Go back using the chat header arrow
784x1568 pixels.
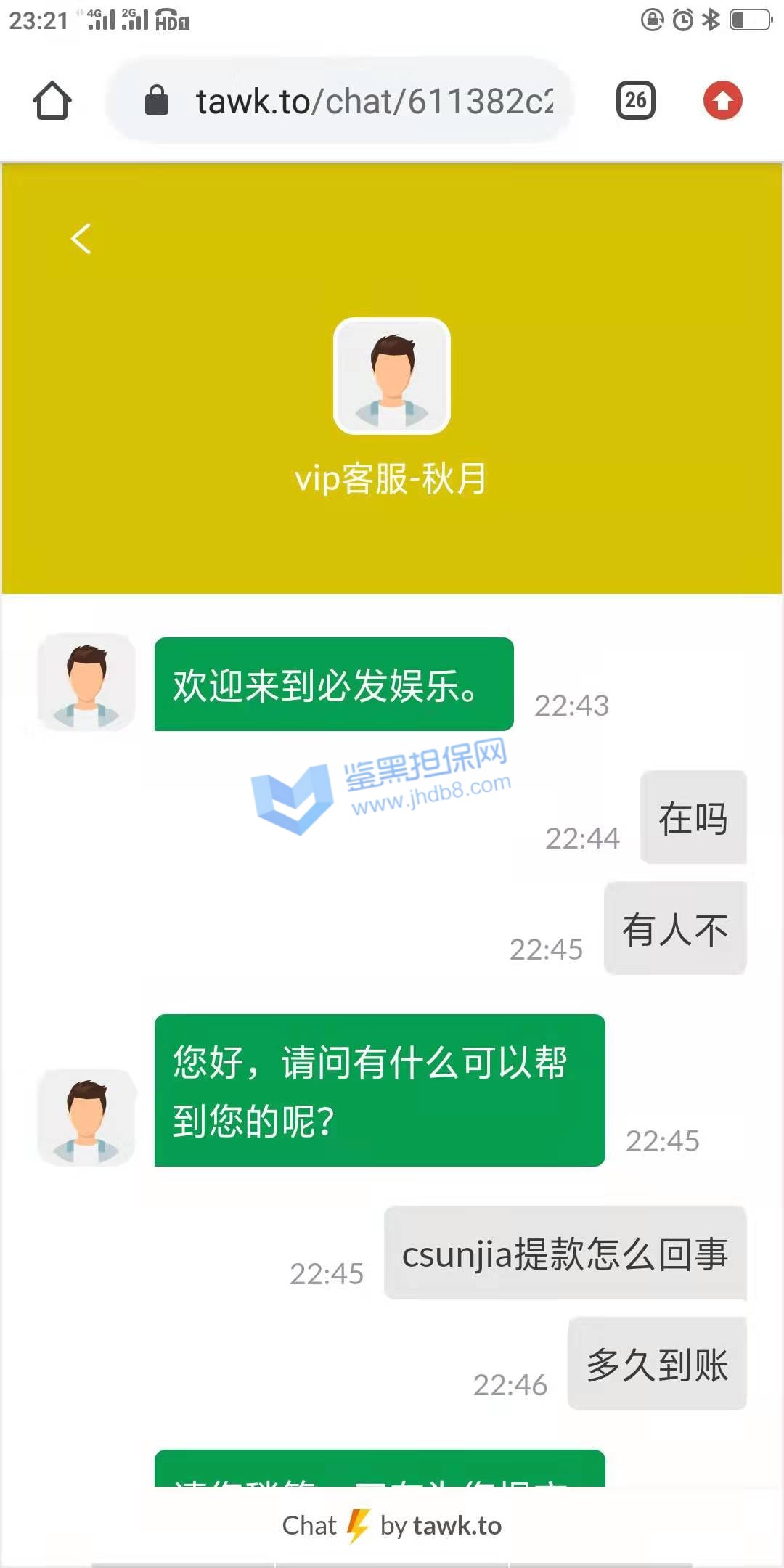tap(81, 239)
